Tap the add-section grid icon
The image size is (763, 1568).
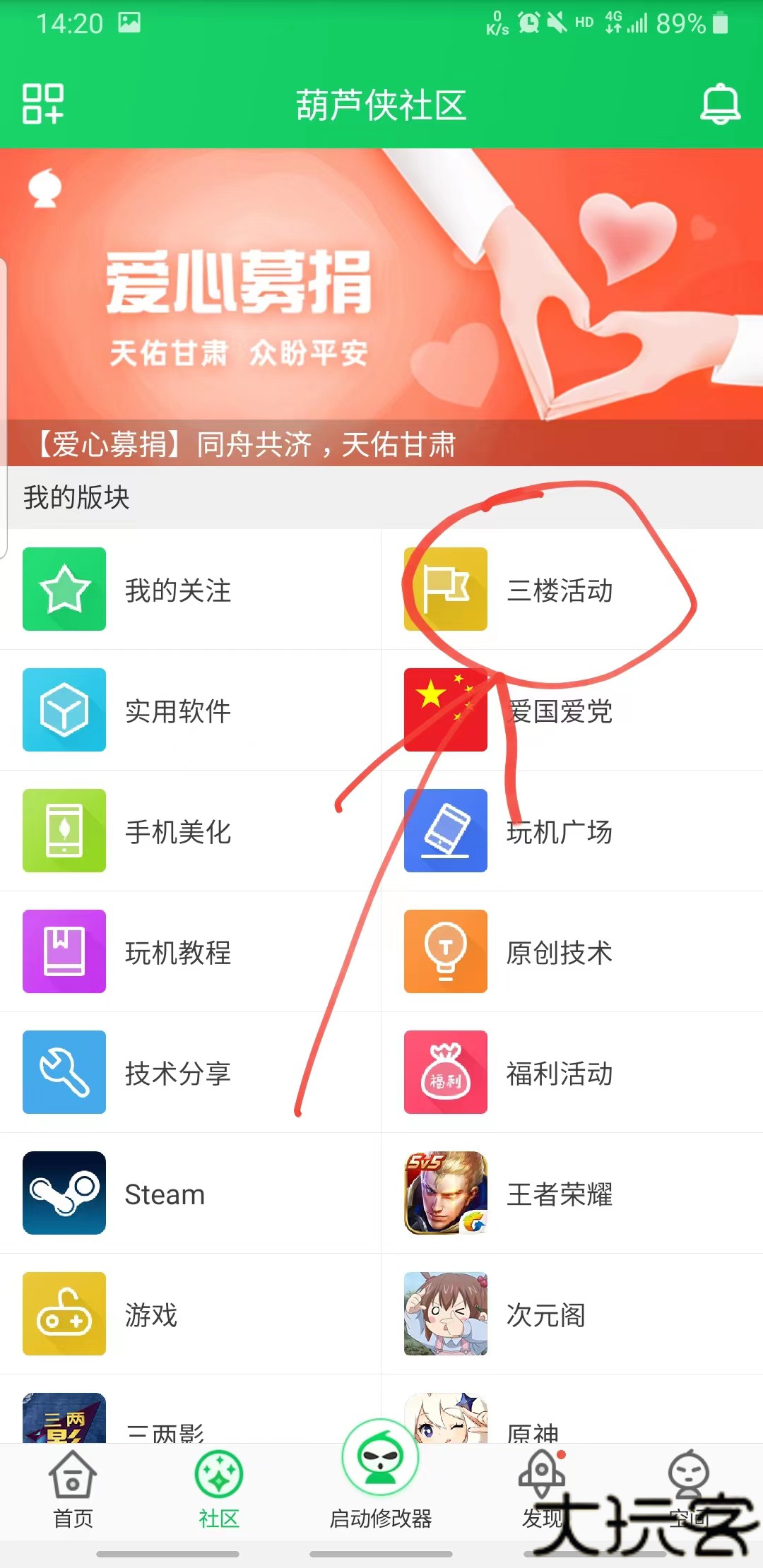tap(42, 105)
